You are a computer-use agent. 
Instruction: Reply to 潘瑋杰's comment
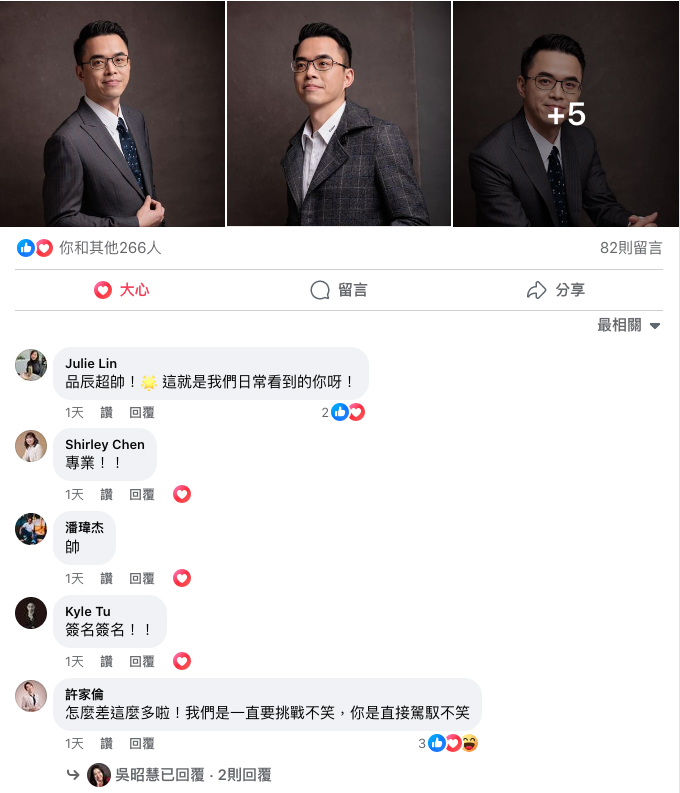pos(142,578)
